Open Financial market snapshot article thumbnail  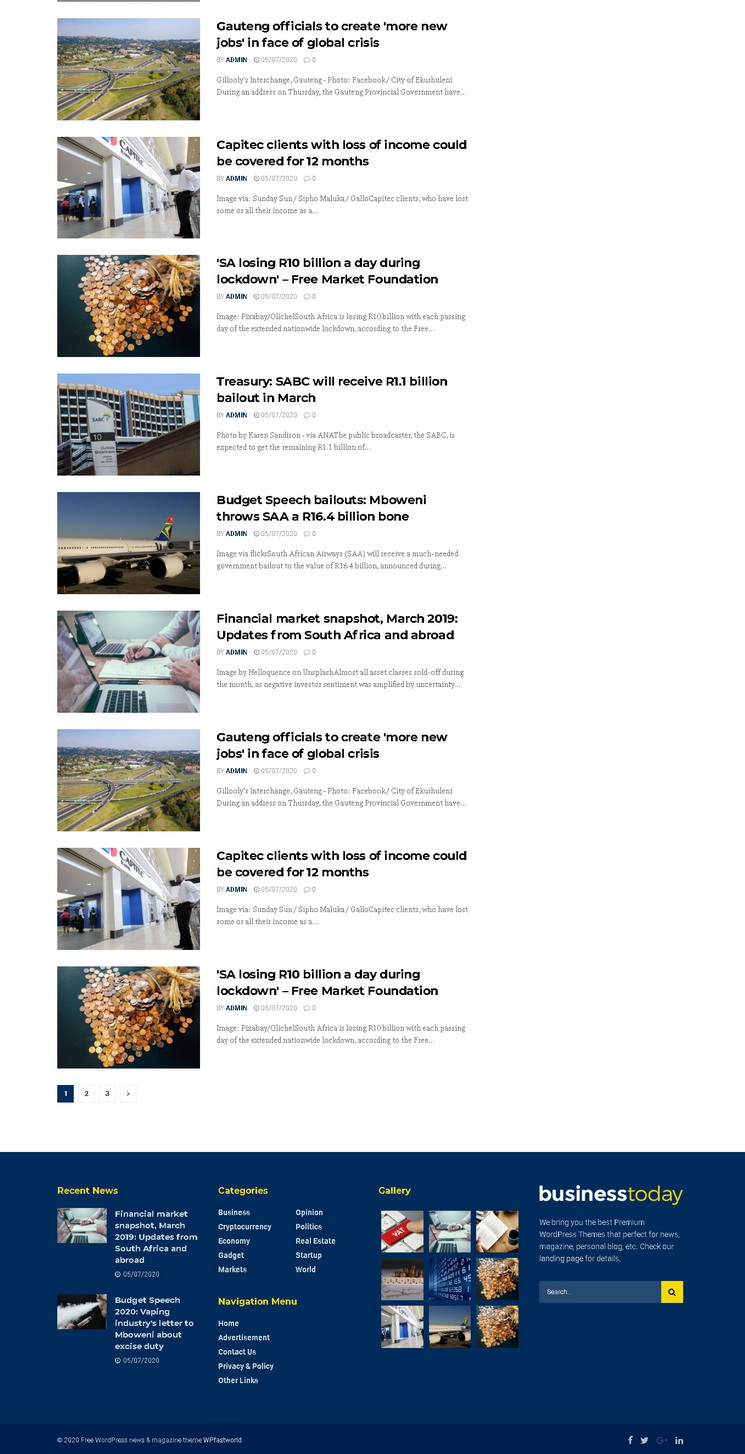point(128,661)
